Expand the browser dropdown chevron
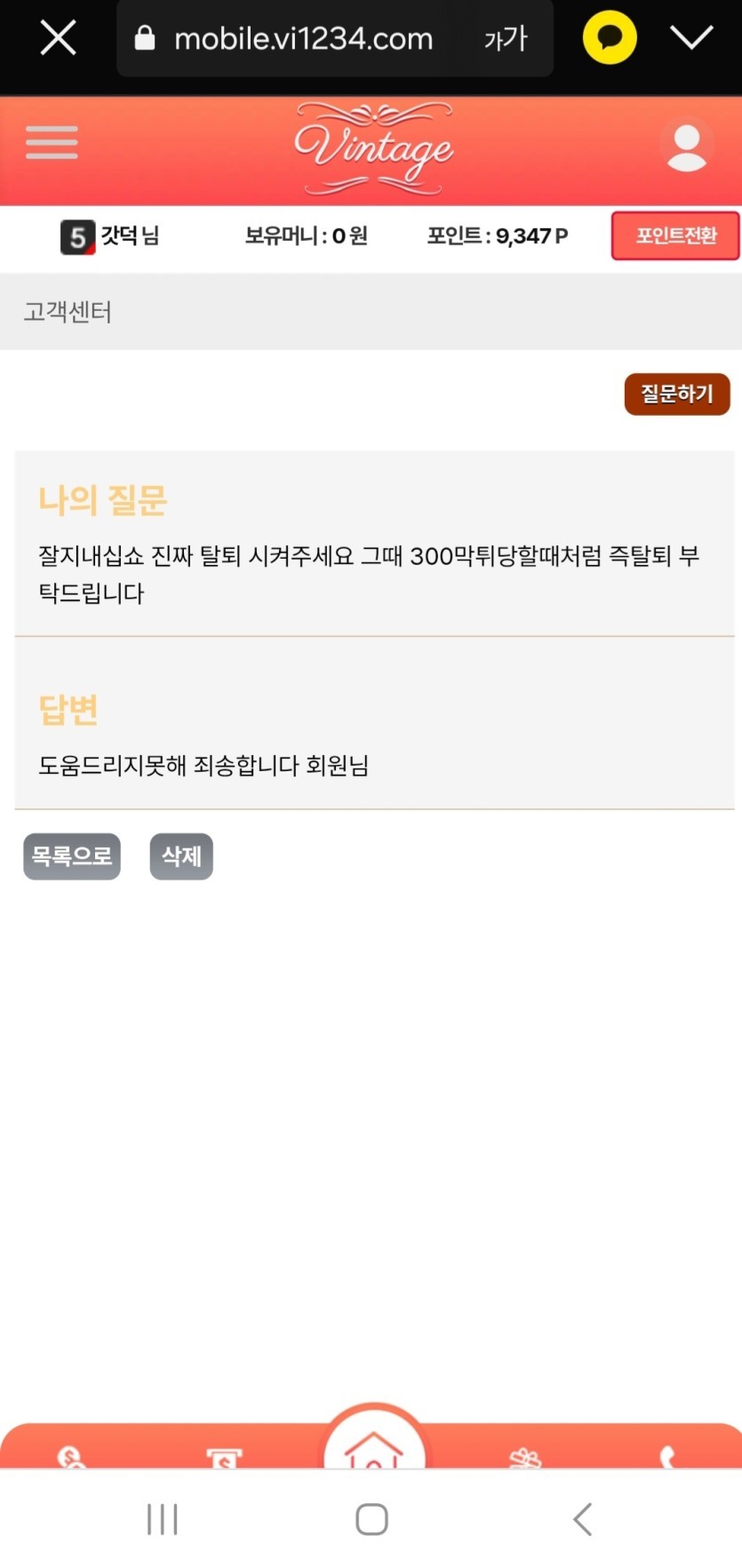The image size is (742, 1568). click(690, 38)
